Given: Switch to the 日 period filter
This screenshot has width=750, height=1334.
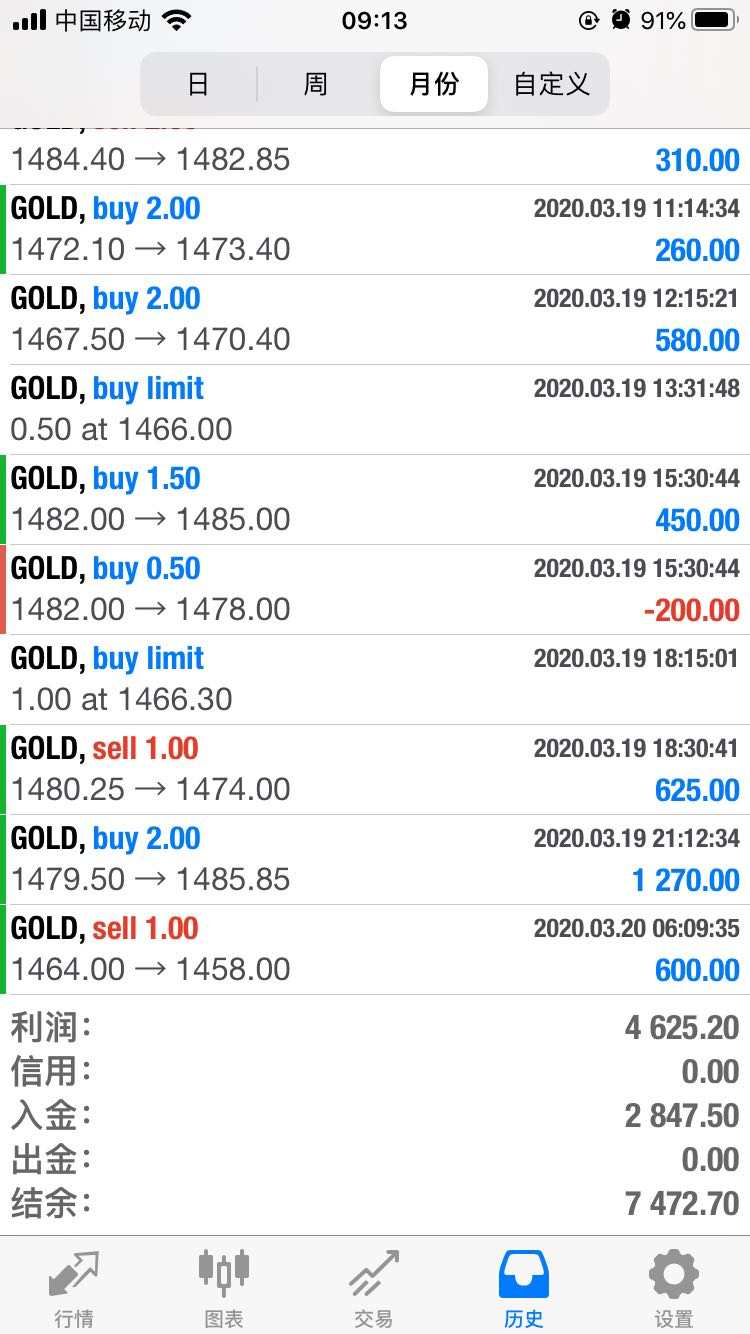Looking at the screenshot, I should (198, 84).
